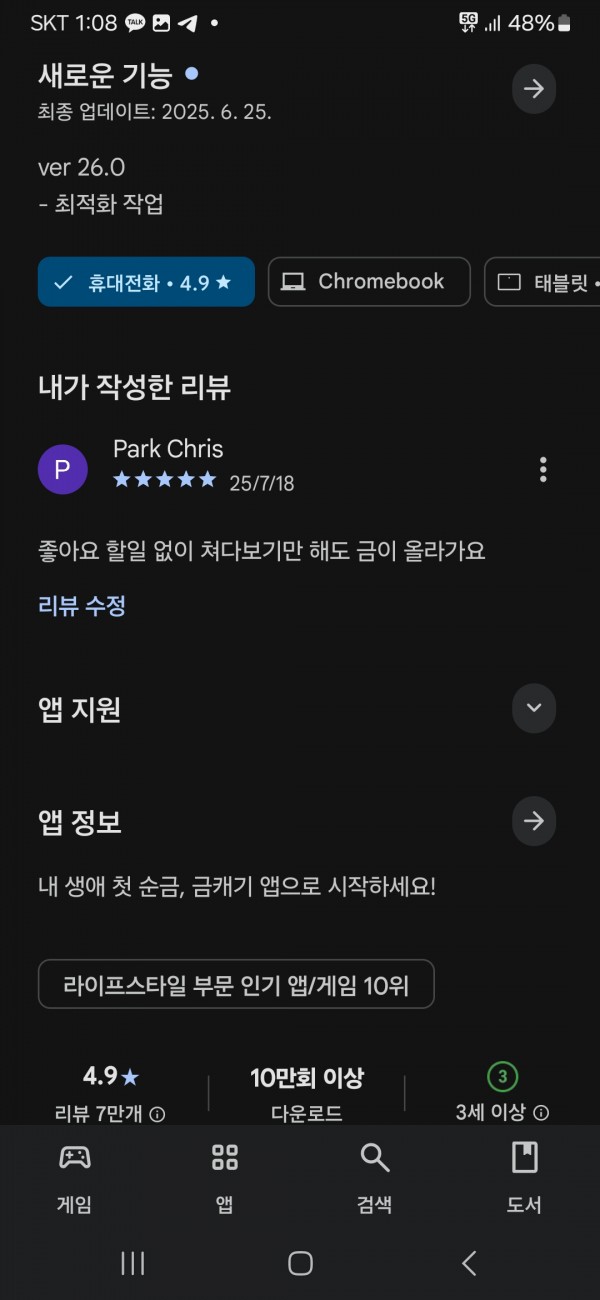Open the 앱 정보 arrow
This screenshot has height=1300, width=600.
point(534,821)
